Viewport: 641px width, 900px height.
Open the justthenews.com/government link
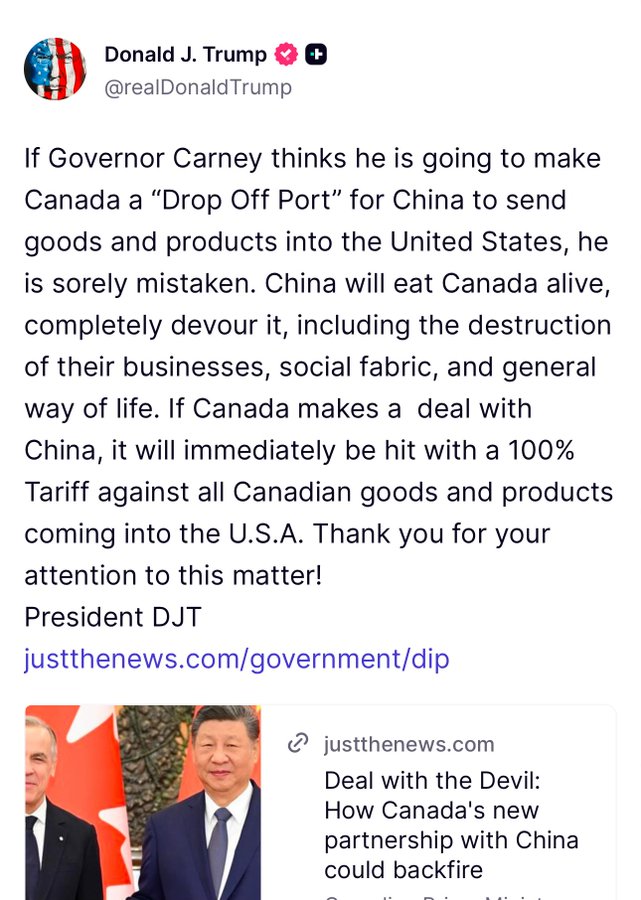pyautogui.click(x=237, y=659)
